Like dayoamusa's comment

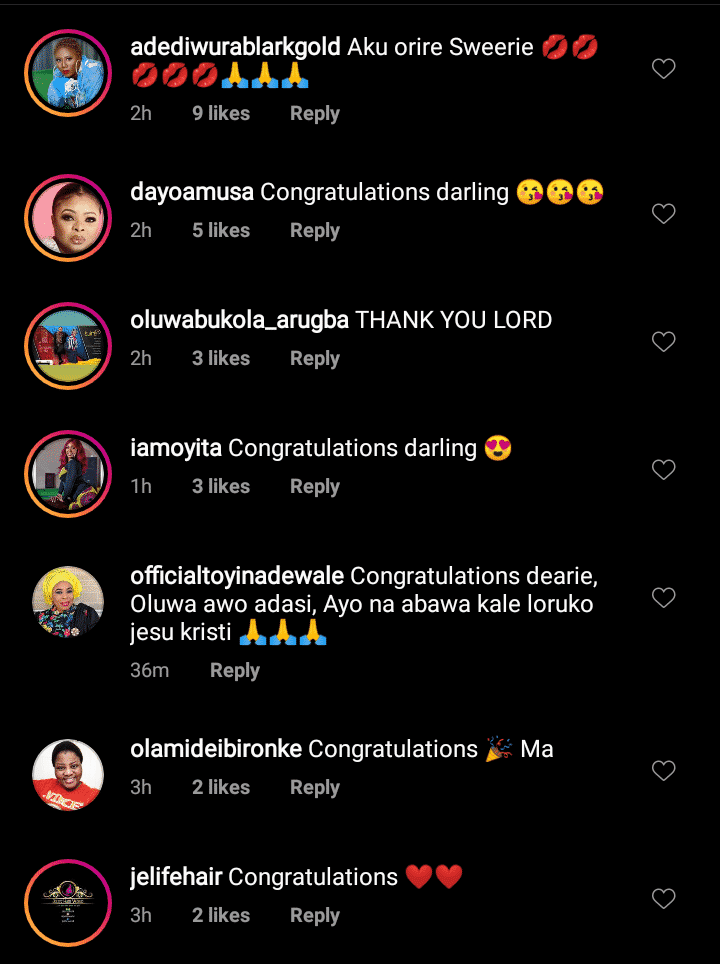click(x=663, y=214)
